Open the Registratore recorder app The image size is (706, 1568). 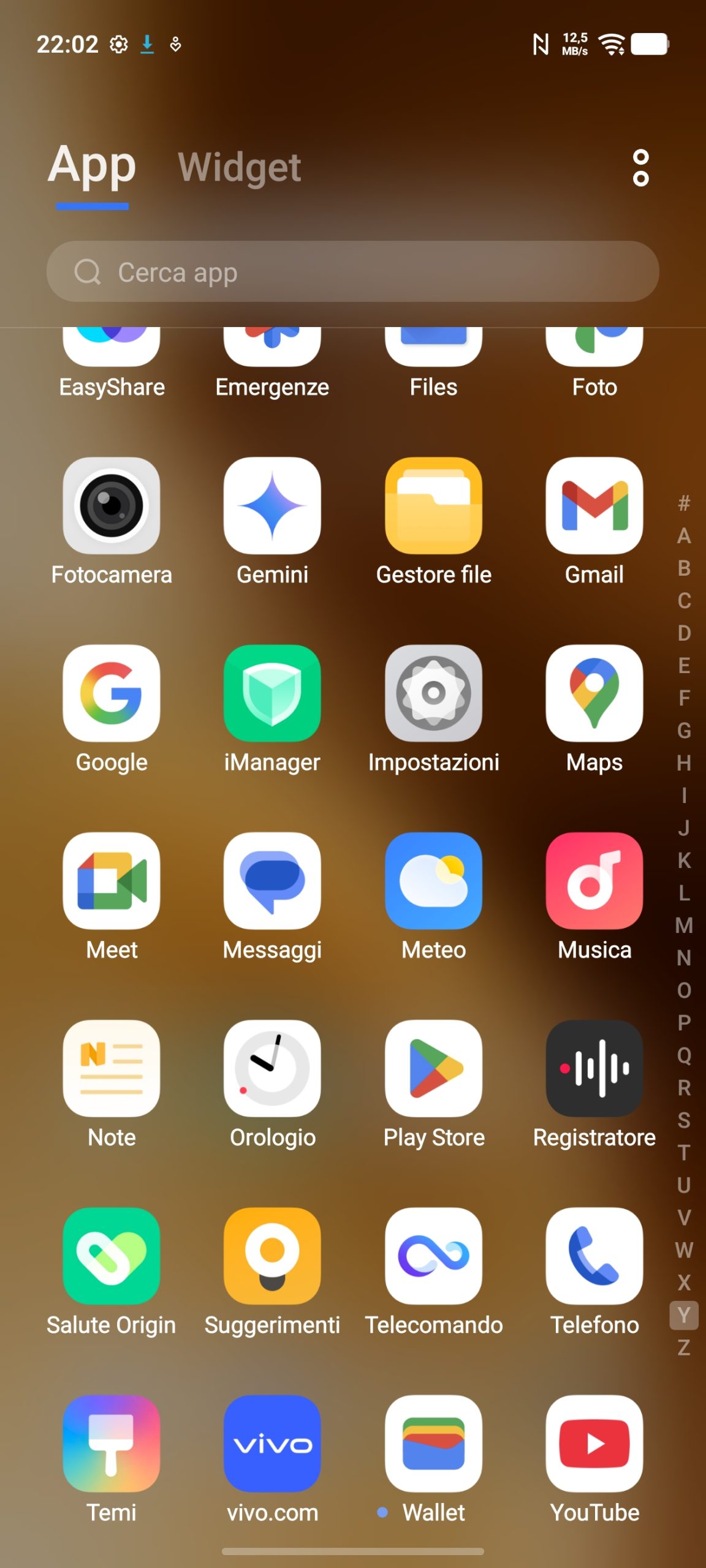pos(594,1068)
